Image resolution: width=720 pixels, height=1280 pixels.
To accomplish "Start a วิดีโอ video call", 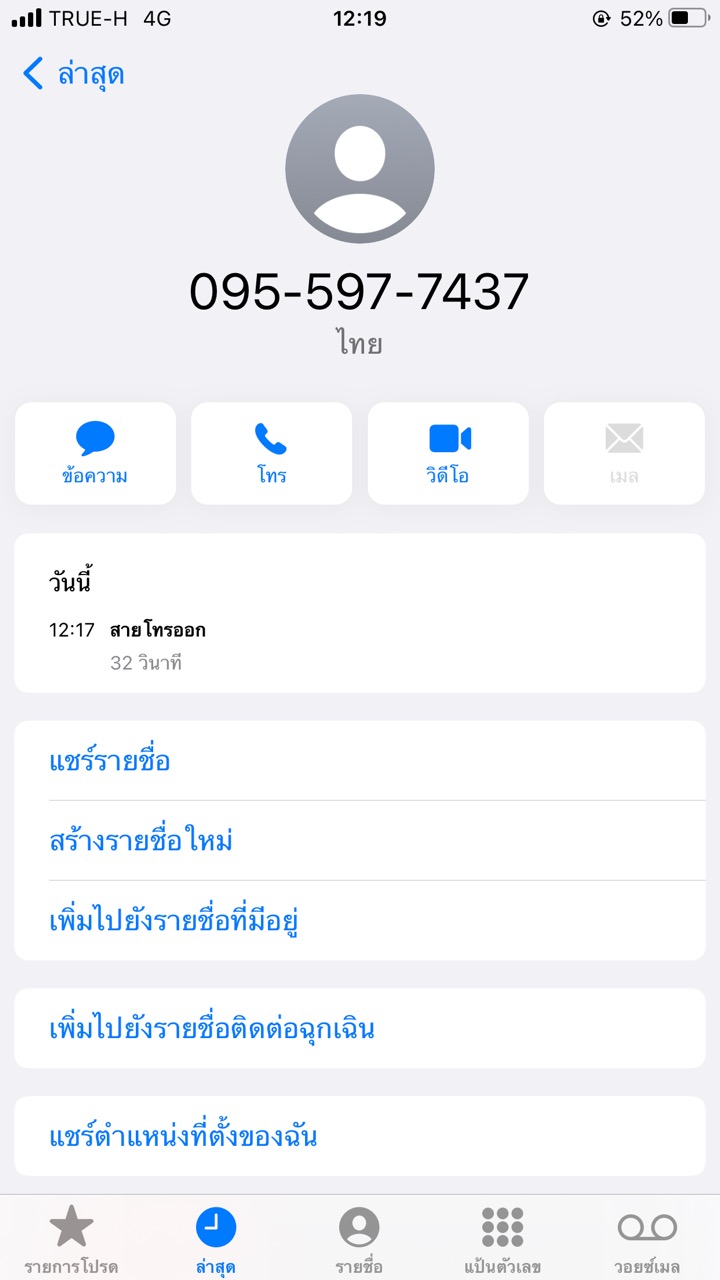I will (448, 453).
